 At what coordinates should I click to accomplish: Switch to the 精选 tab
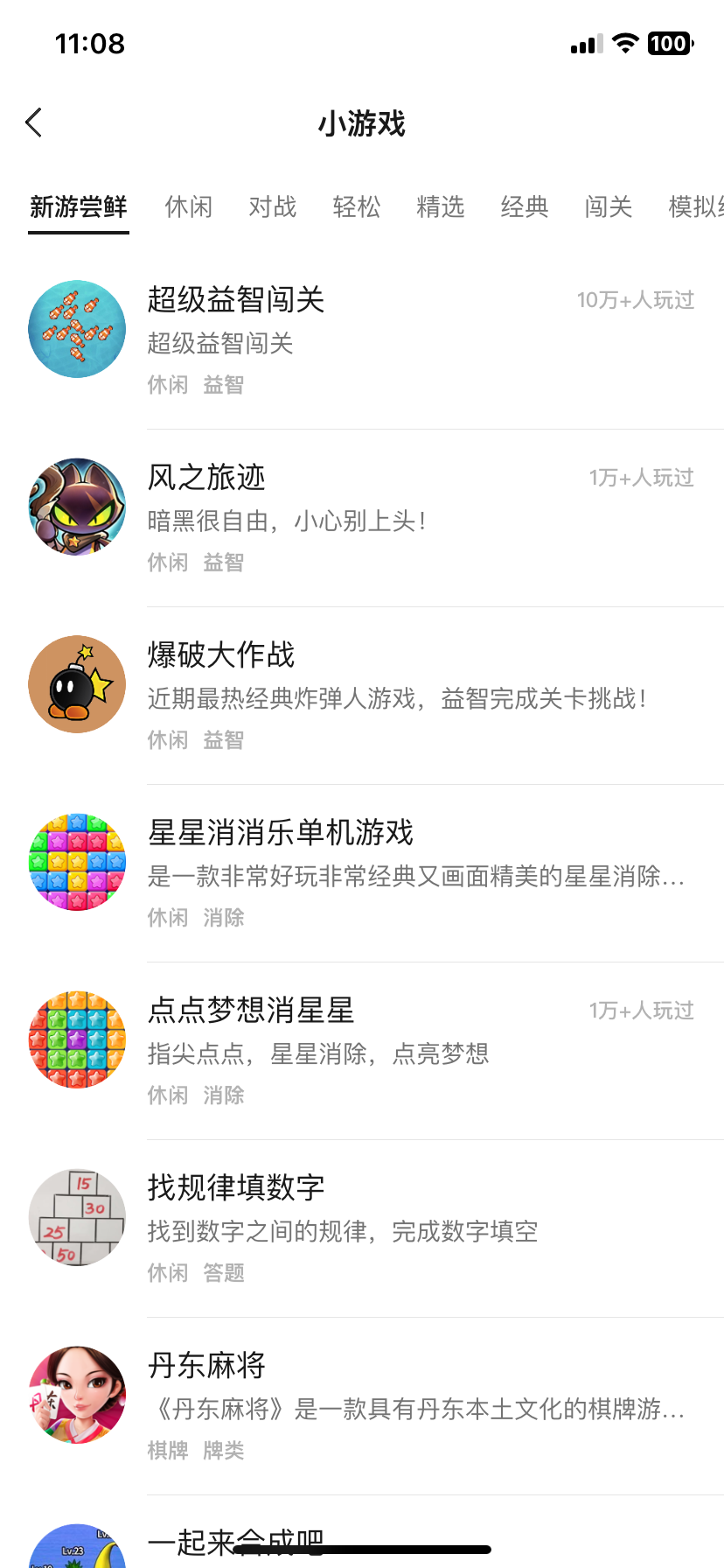[441, 207]
